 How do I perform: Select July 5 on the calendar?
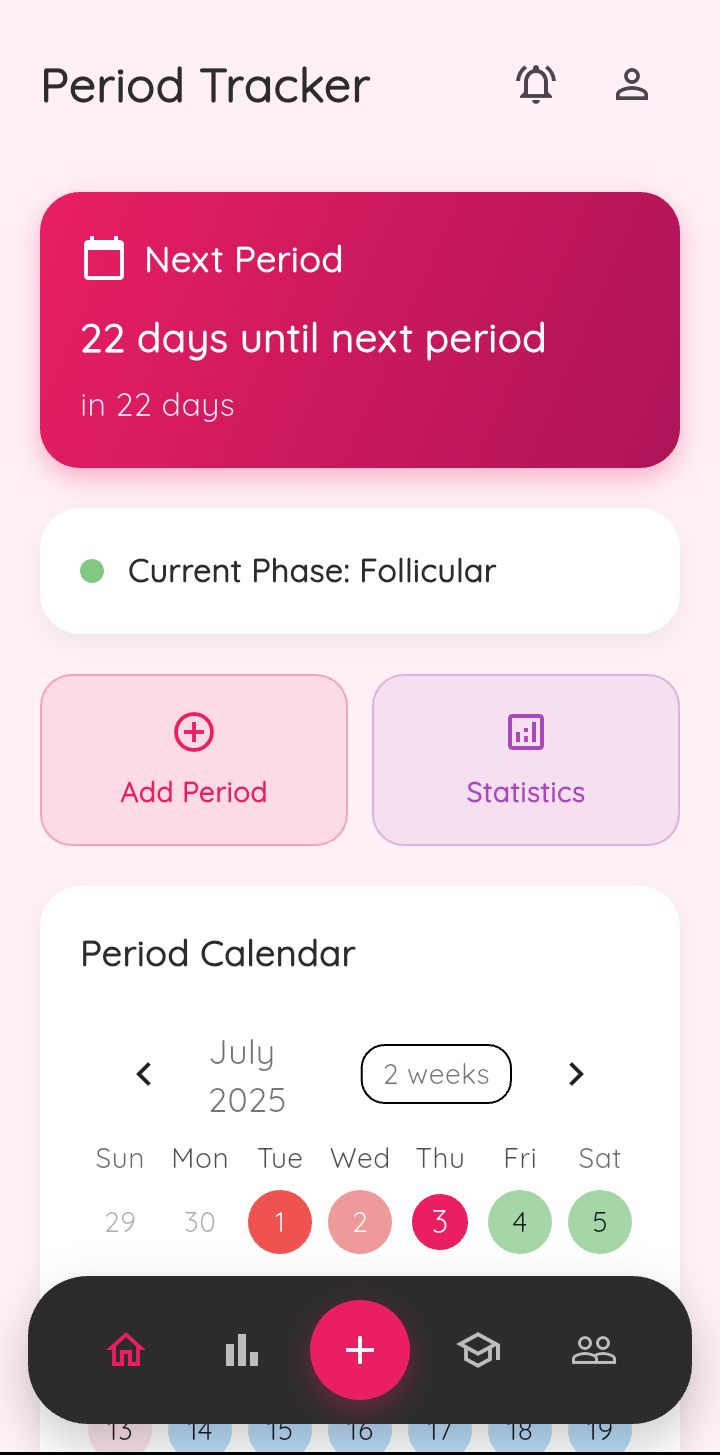pyautogui.click(x=600, y=1222)
